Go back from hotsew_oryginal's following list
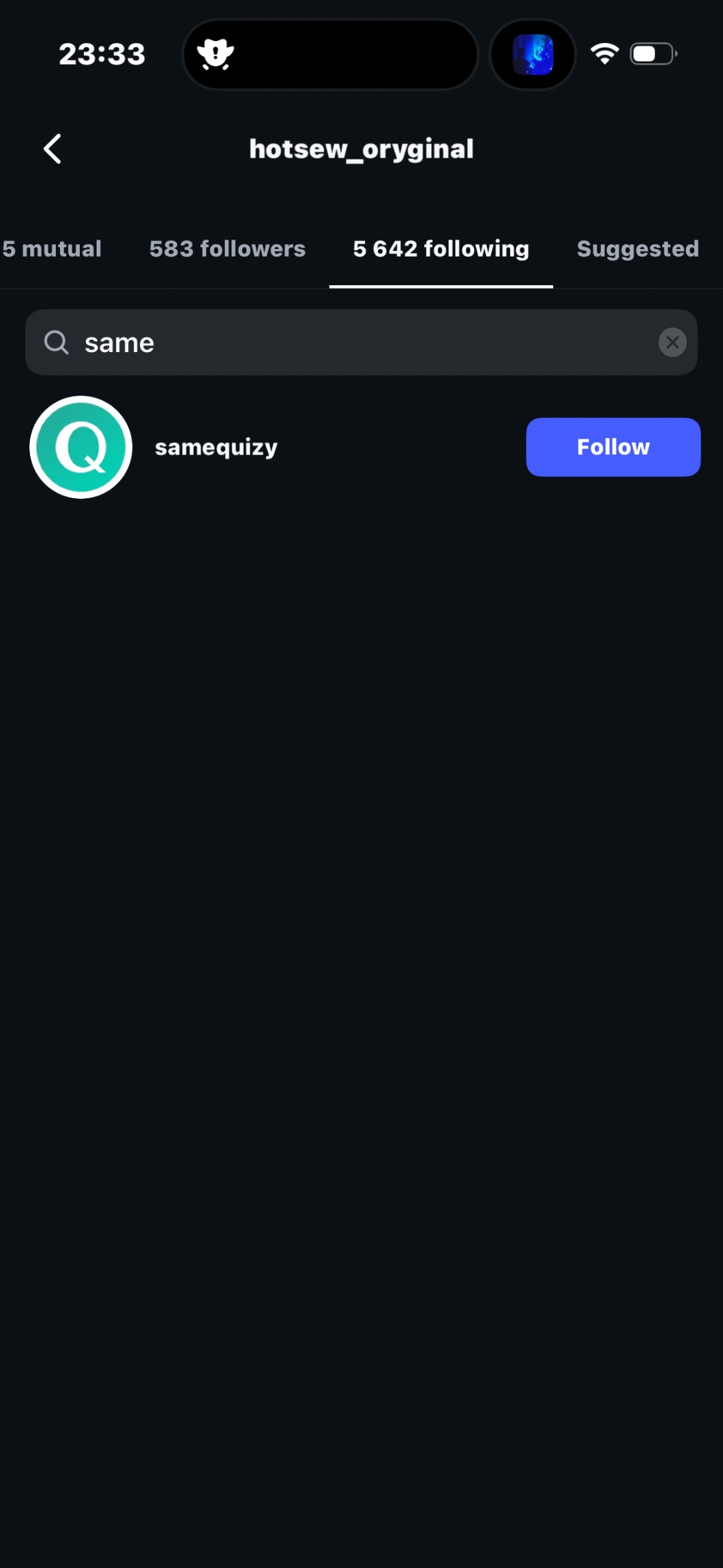Screen dimensions: 723x1568 click(x=53, y=149)
